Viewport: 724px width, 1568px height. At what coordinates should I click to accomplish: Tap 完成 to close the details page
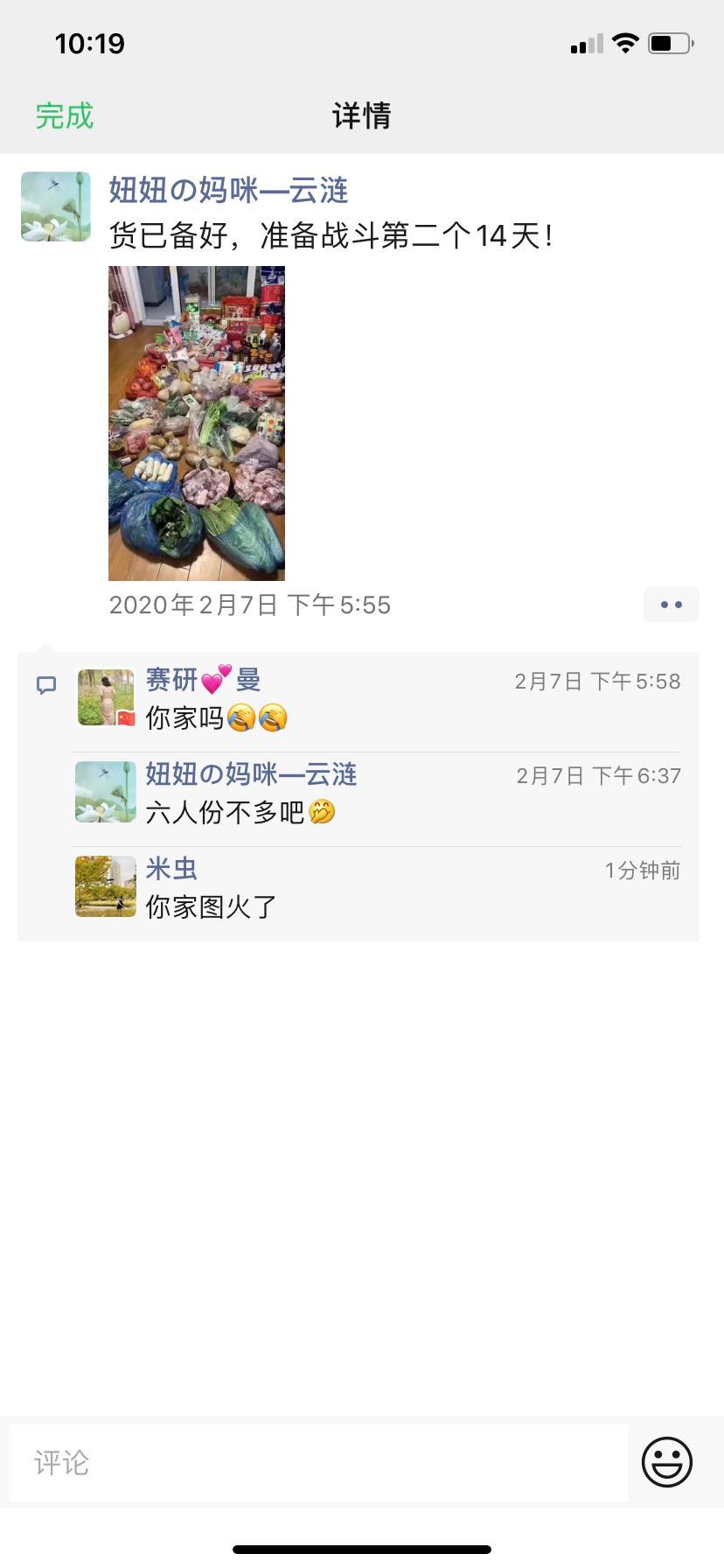(65, 115)
